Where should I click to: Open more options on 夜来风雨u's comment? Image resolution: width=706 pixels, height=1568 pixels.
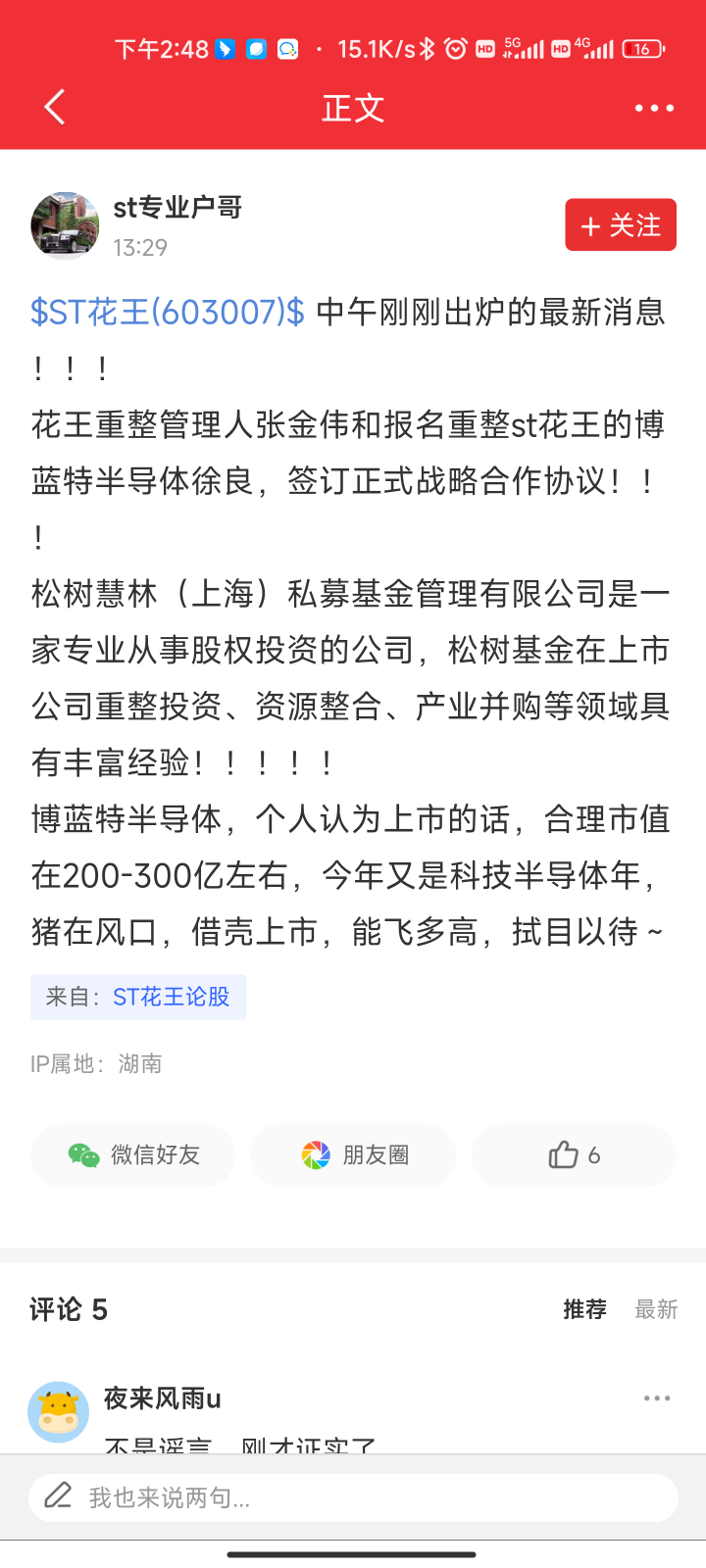click(657, 1398)
